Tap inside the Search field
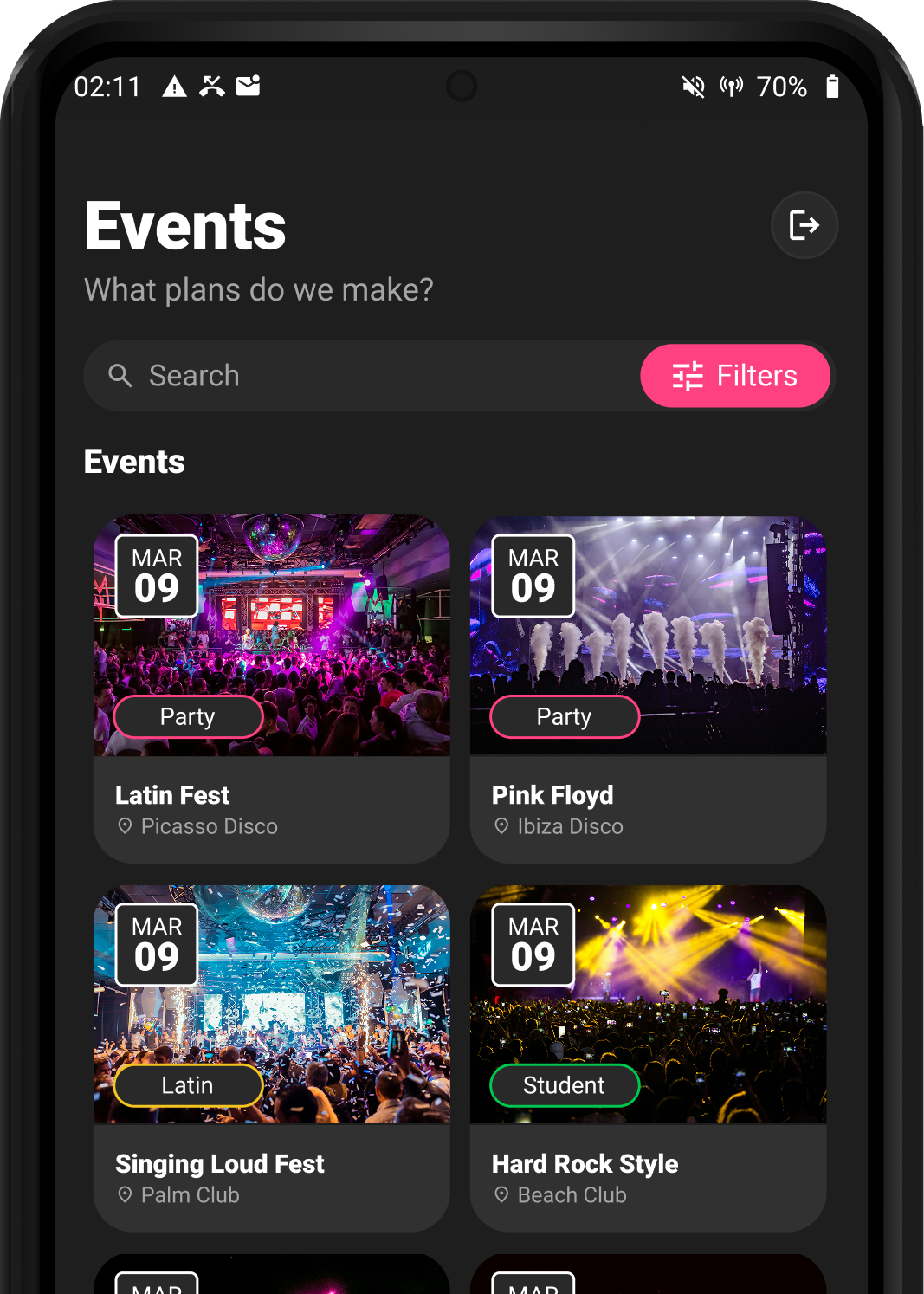Viewport: 924px width, 1294px height. tap(346, 375)
